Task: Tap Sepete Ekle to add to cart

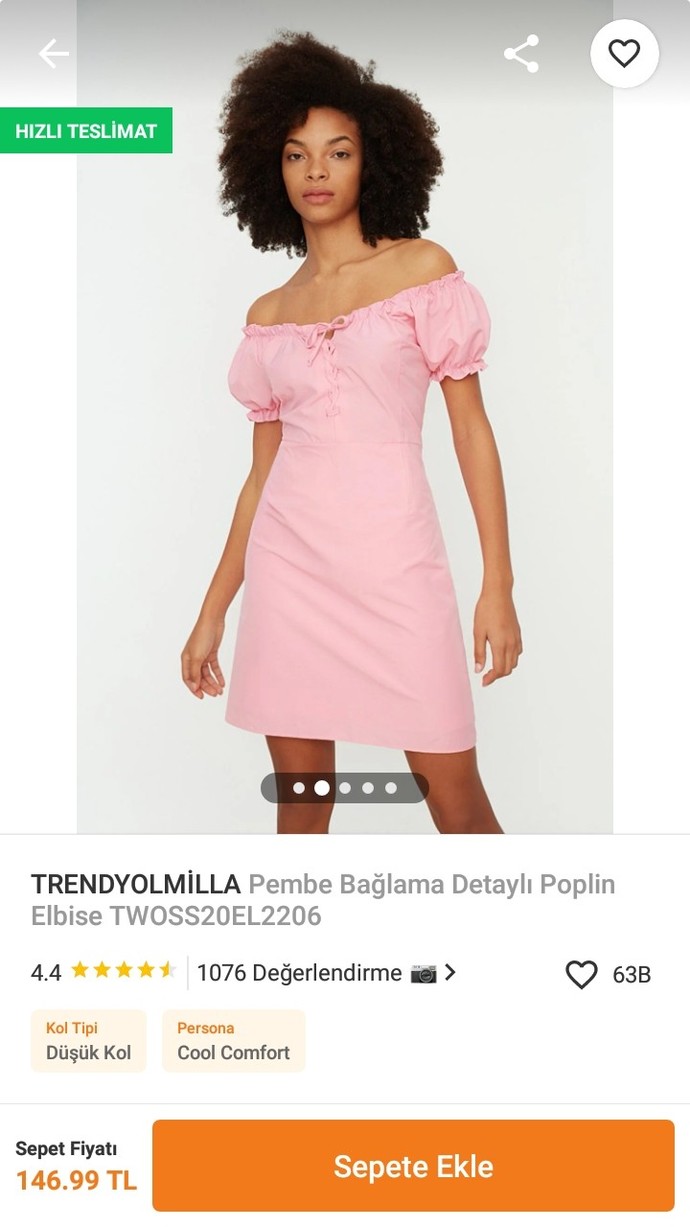Action: (413, 1166)
